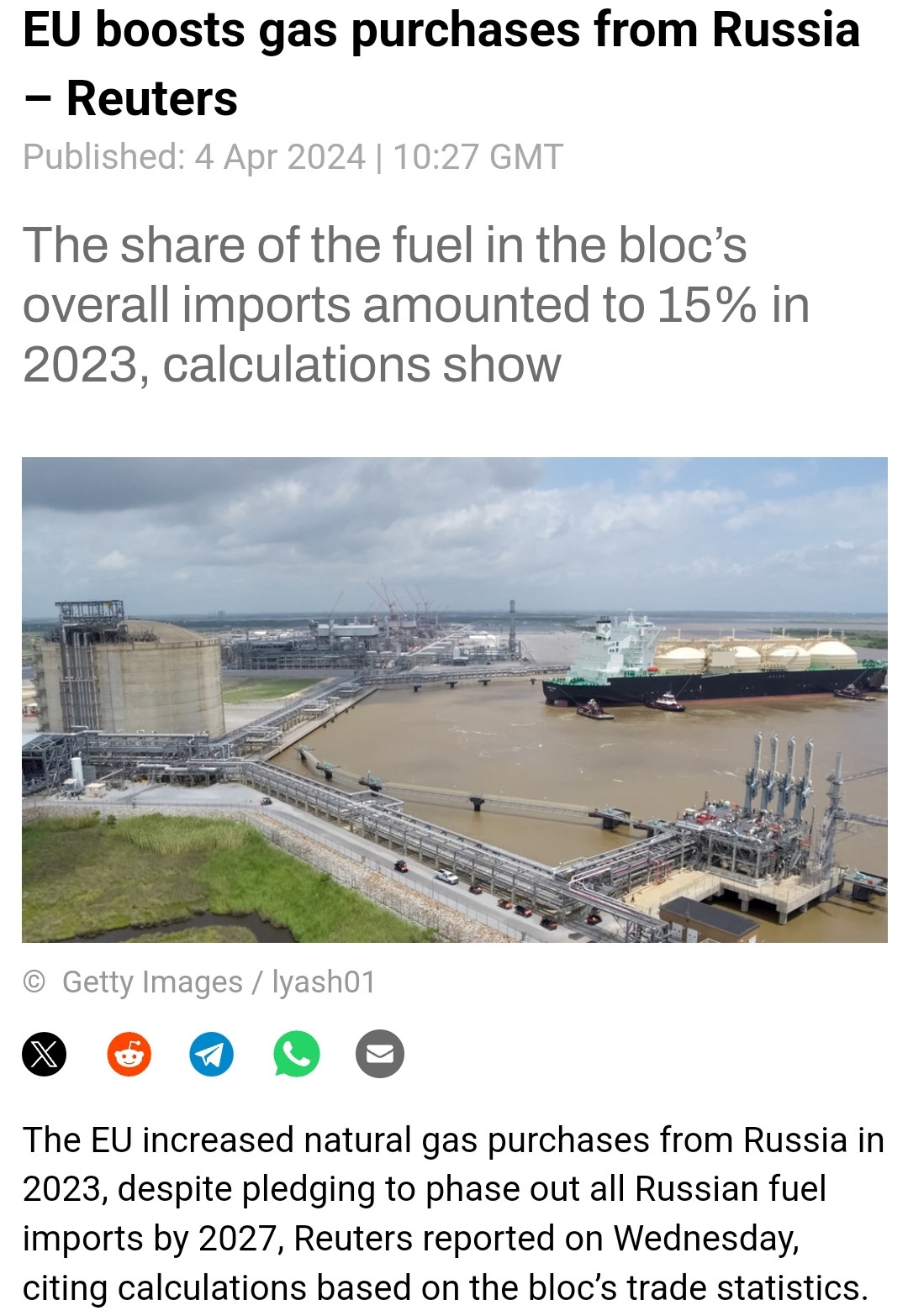Share article via WhatsApp
This screenshot has height=1316, width=908.
296,1053
